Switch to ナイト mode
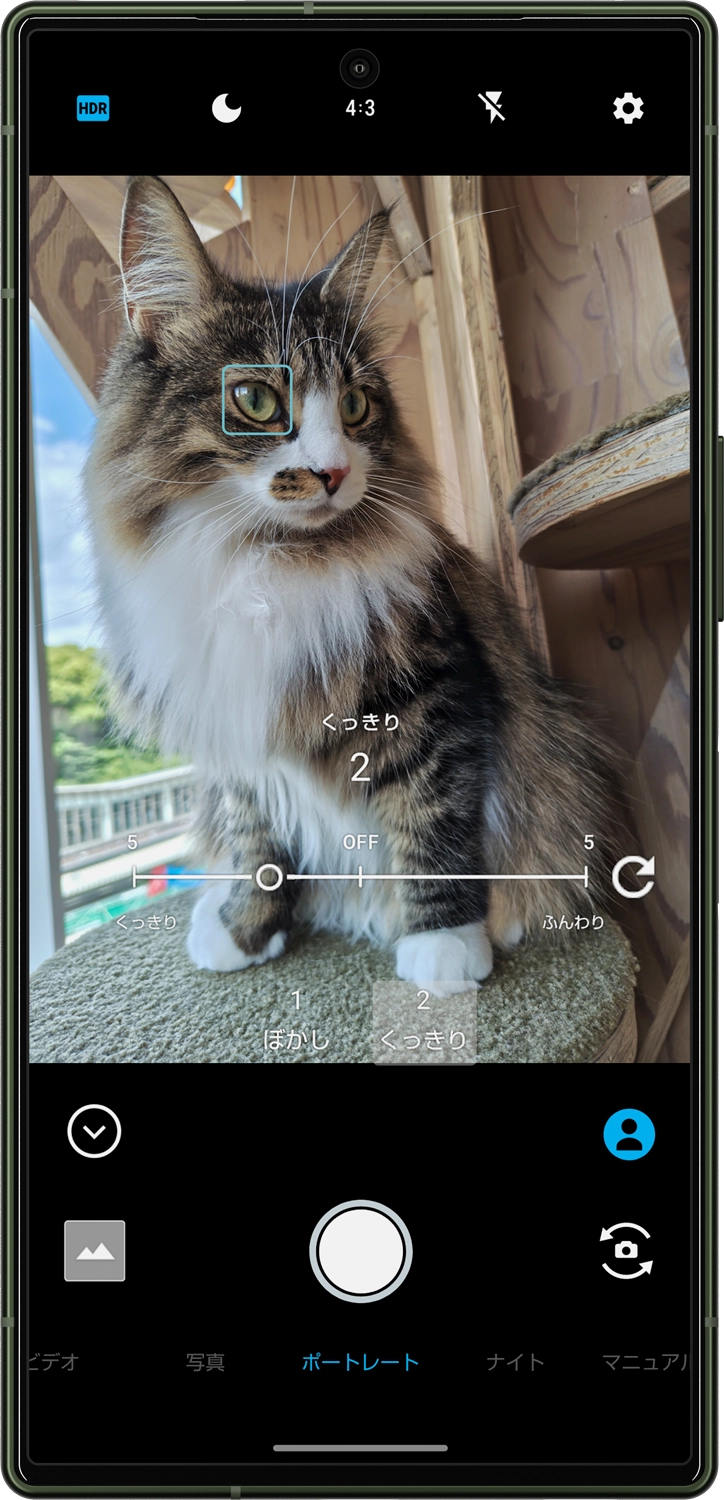This screenshot has height=1500, width=724. pyautogui.click(x=515, y=1362)
